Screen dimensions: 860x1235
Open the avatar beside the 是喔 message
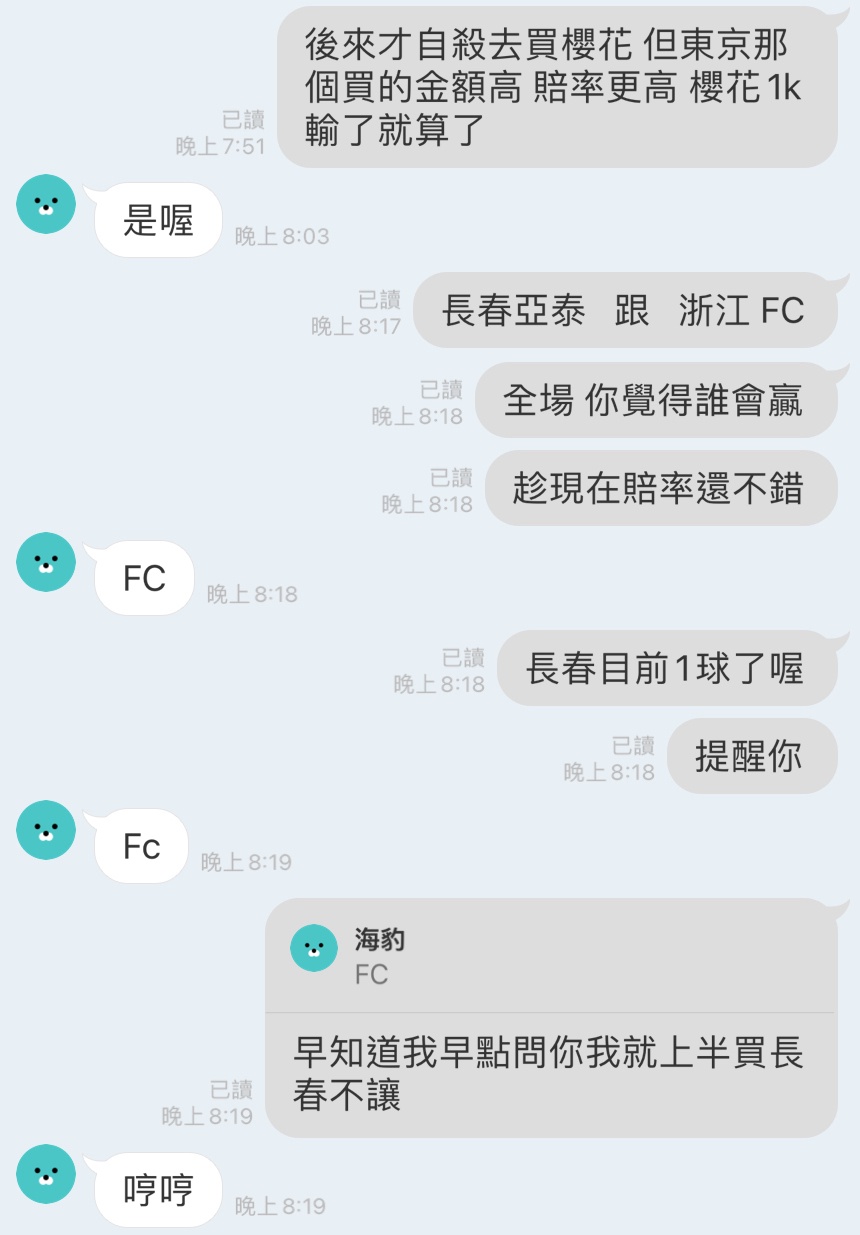click(x=46, y=204)
